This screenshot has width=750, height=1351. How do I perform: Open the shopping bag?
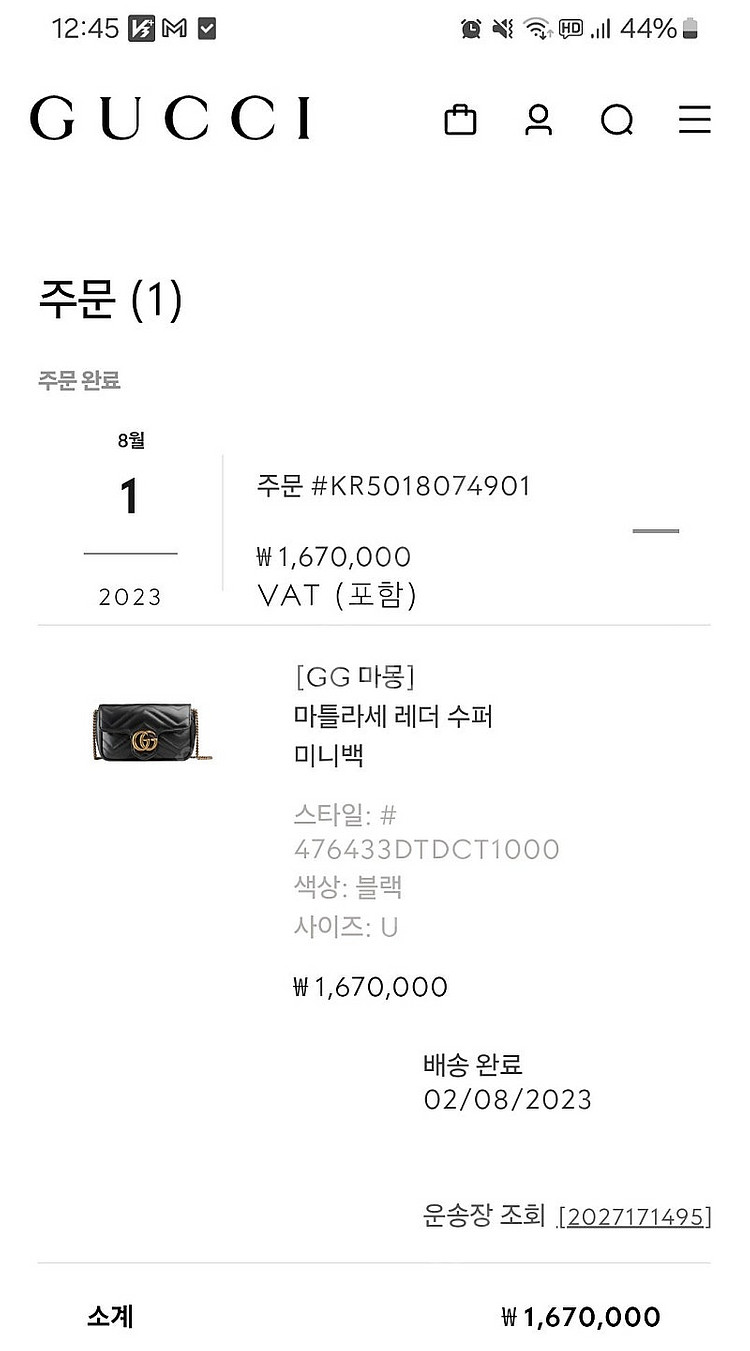pyautogui.click(x=460, y=120)
